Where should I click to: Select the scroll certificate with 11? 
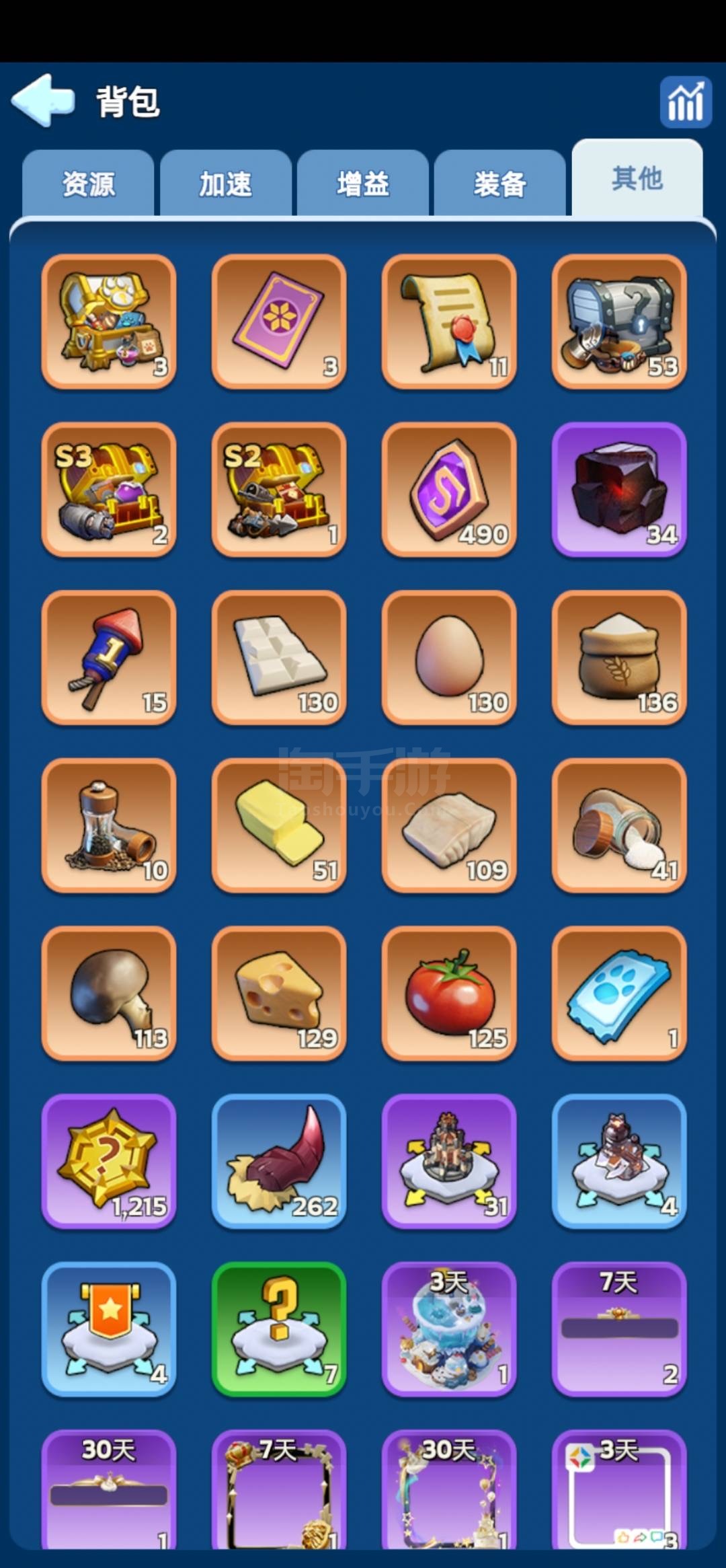(x=449, y=322)
